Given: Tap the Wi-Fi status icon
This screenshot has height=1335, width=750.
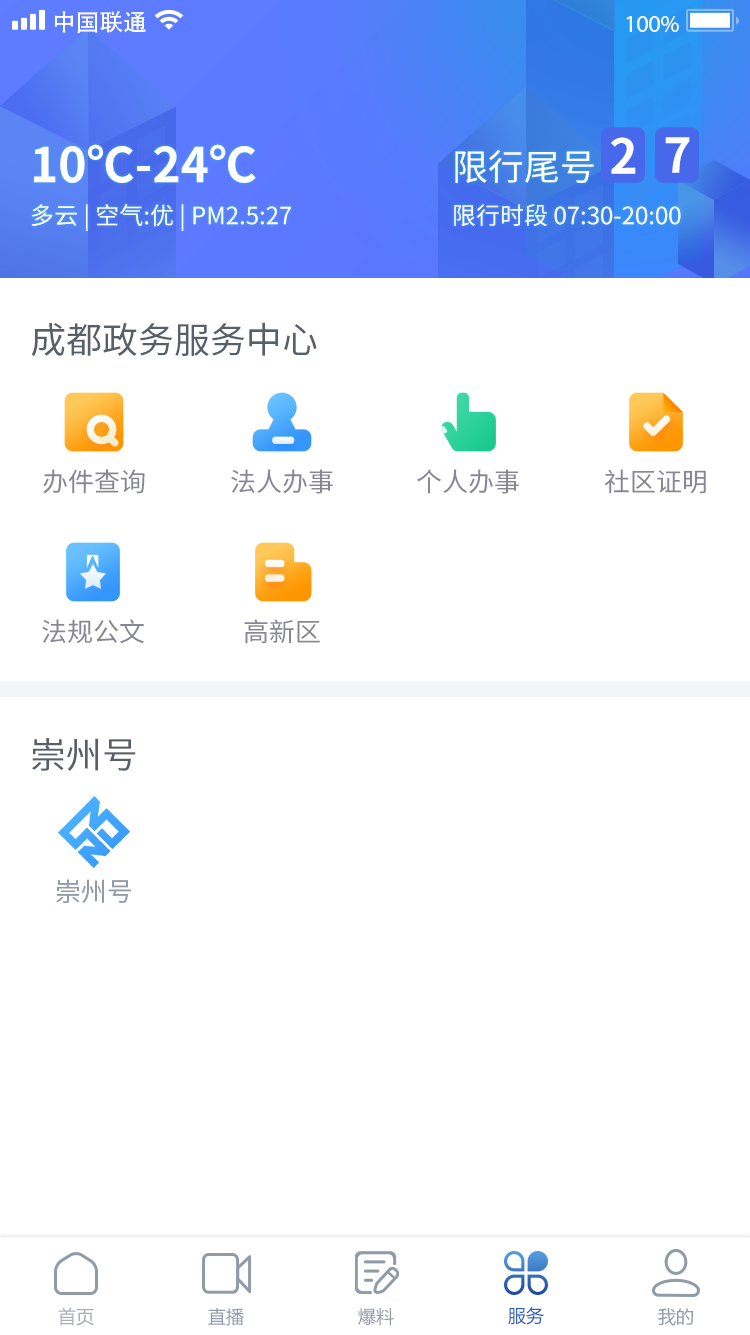Looking at the screenshot, I should click(x=167, y=19).
